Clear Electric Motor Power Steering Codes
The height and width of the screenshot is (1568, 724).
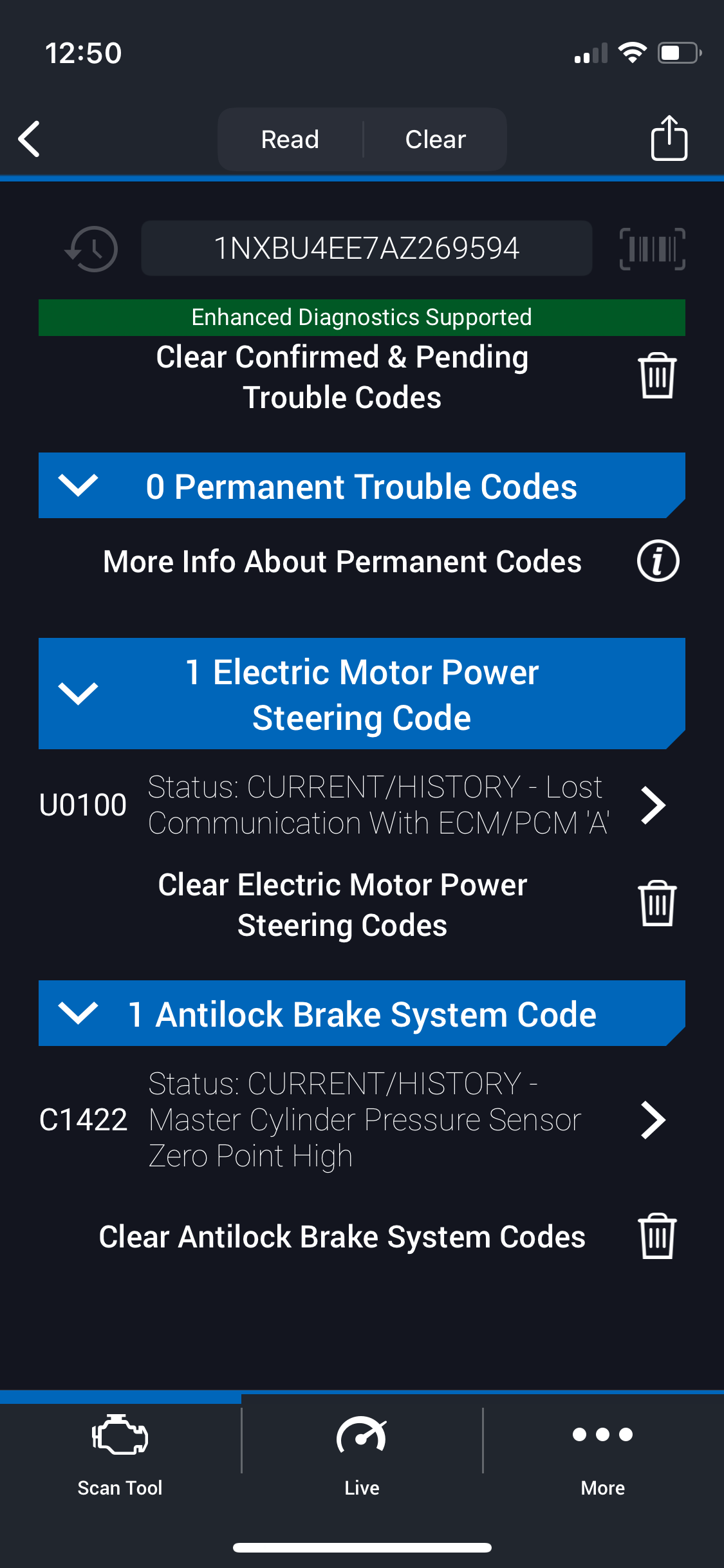[x=656, y=904]
